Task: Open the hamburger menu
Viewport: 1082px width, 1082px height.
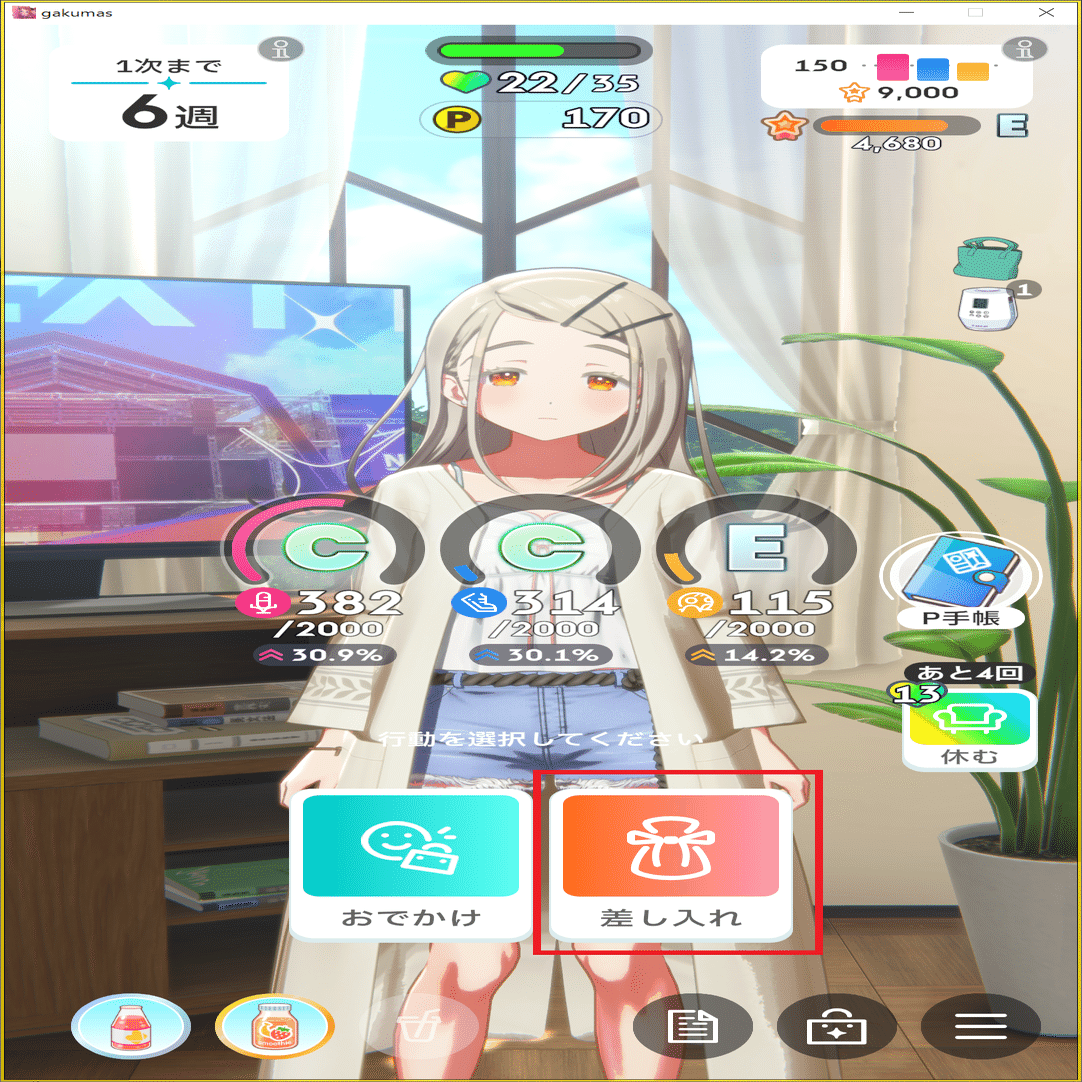Action: coord(980,1027)
